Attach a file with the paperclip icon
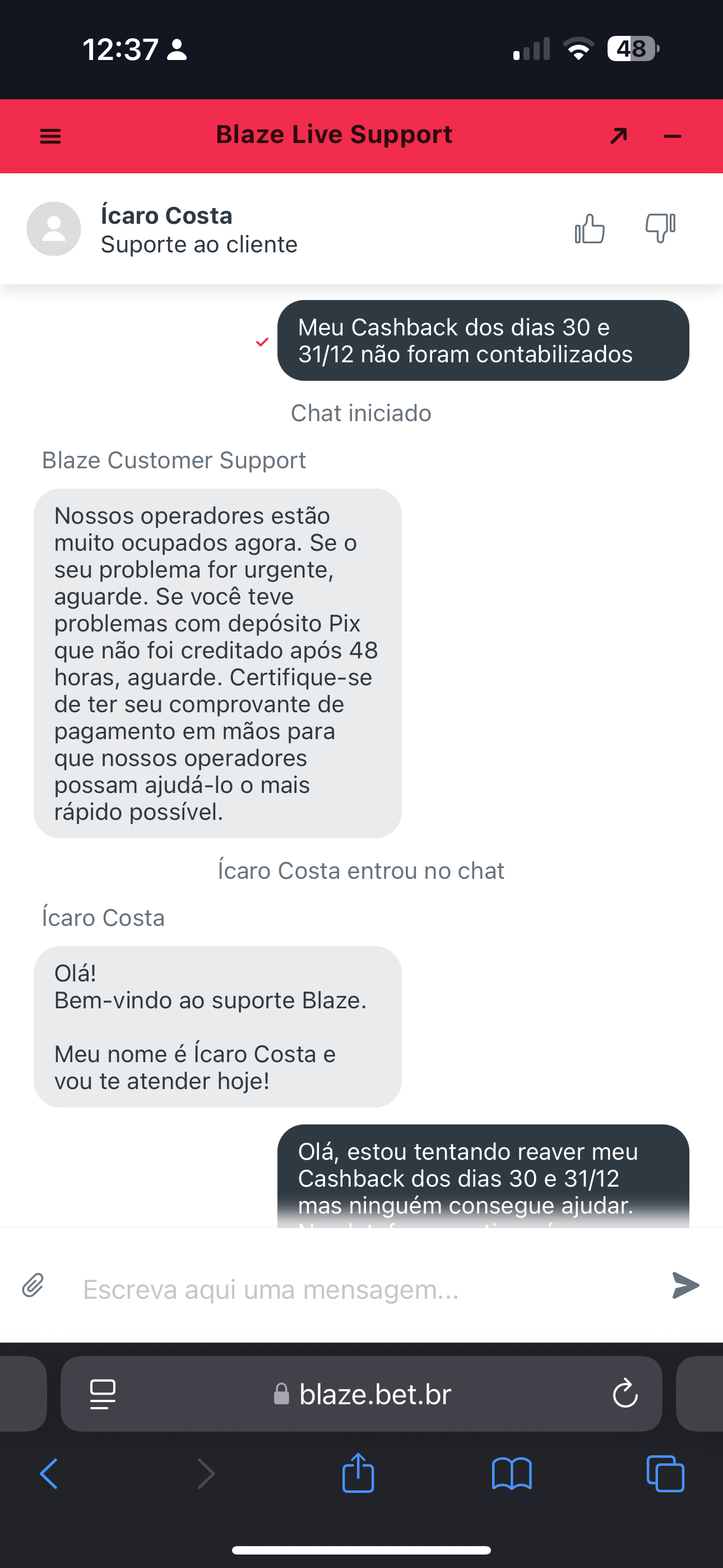Image resolution: width=723 pixels, height=1568 pixels. (34, 1285)
